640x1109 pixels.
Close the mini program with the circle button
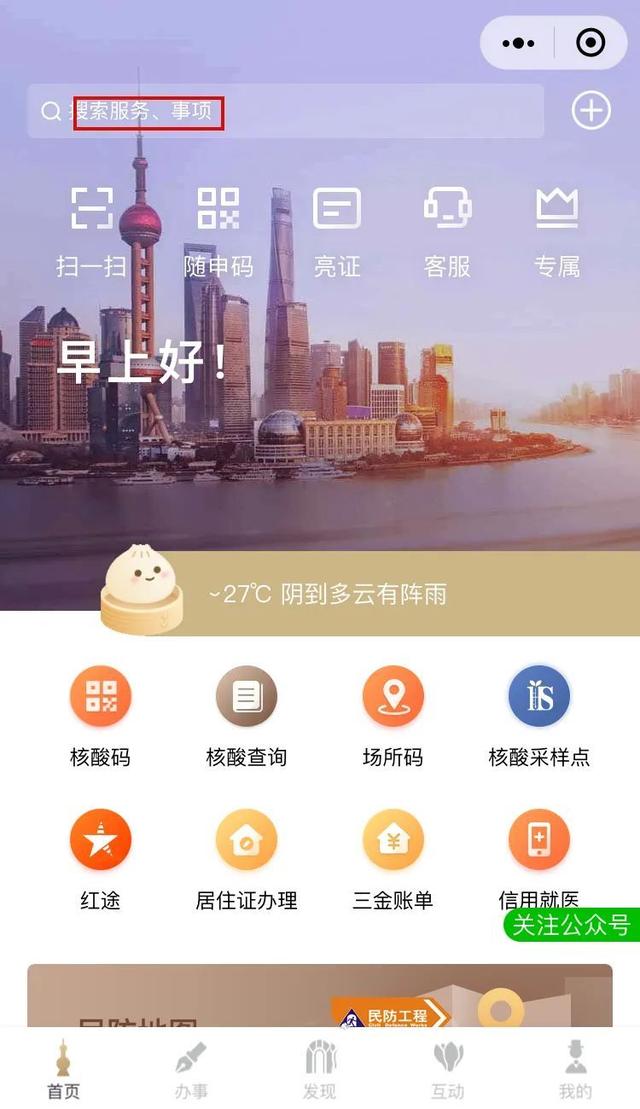click(591, 43)
